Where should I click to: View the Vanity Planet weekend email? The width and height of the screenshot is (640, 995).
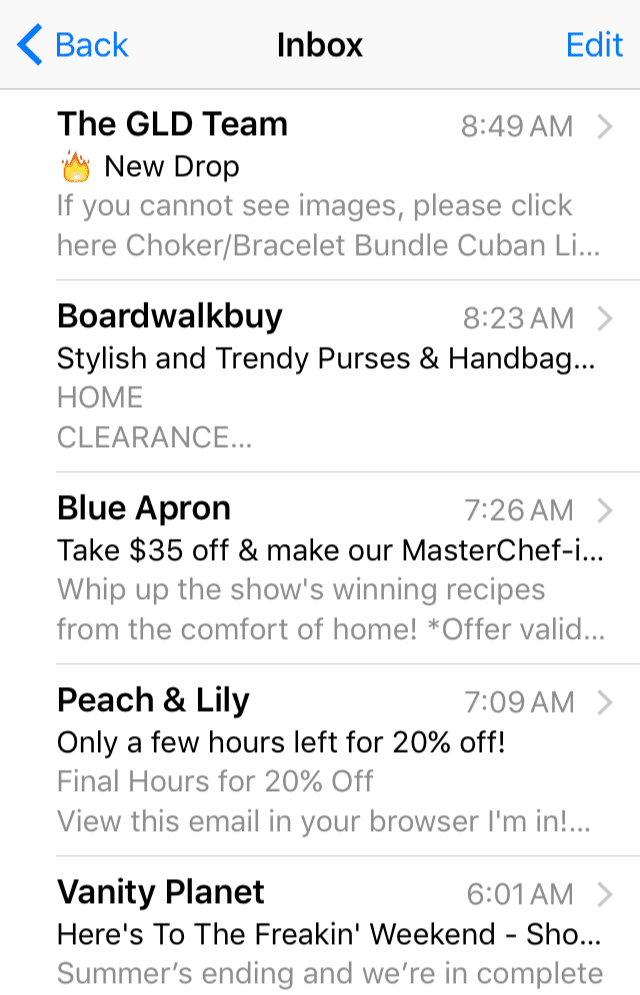330,932
